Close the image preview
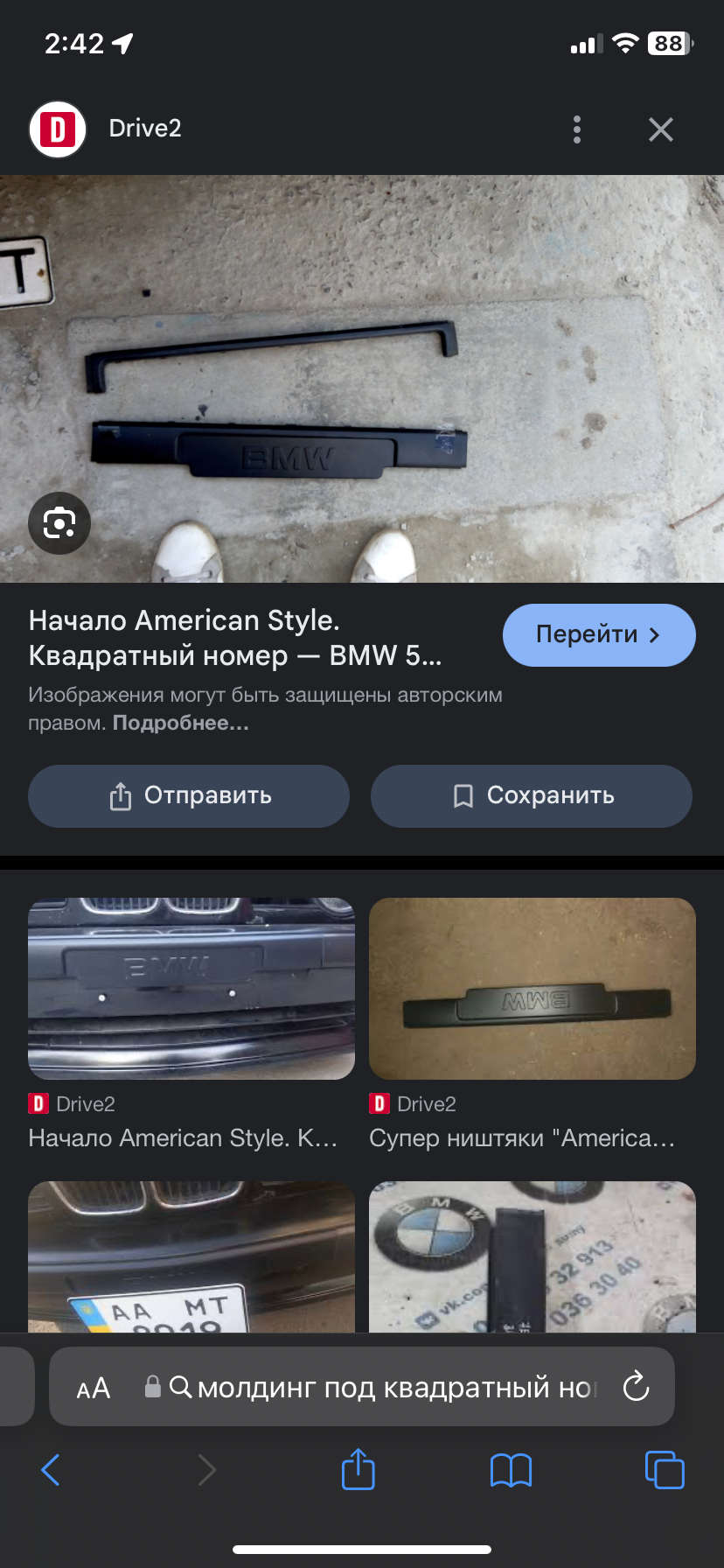The image size is (724, 1568). (x=661, y=129)
